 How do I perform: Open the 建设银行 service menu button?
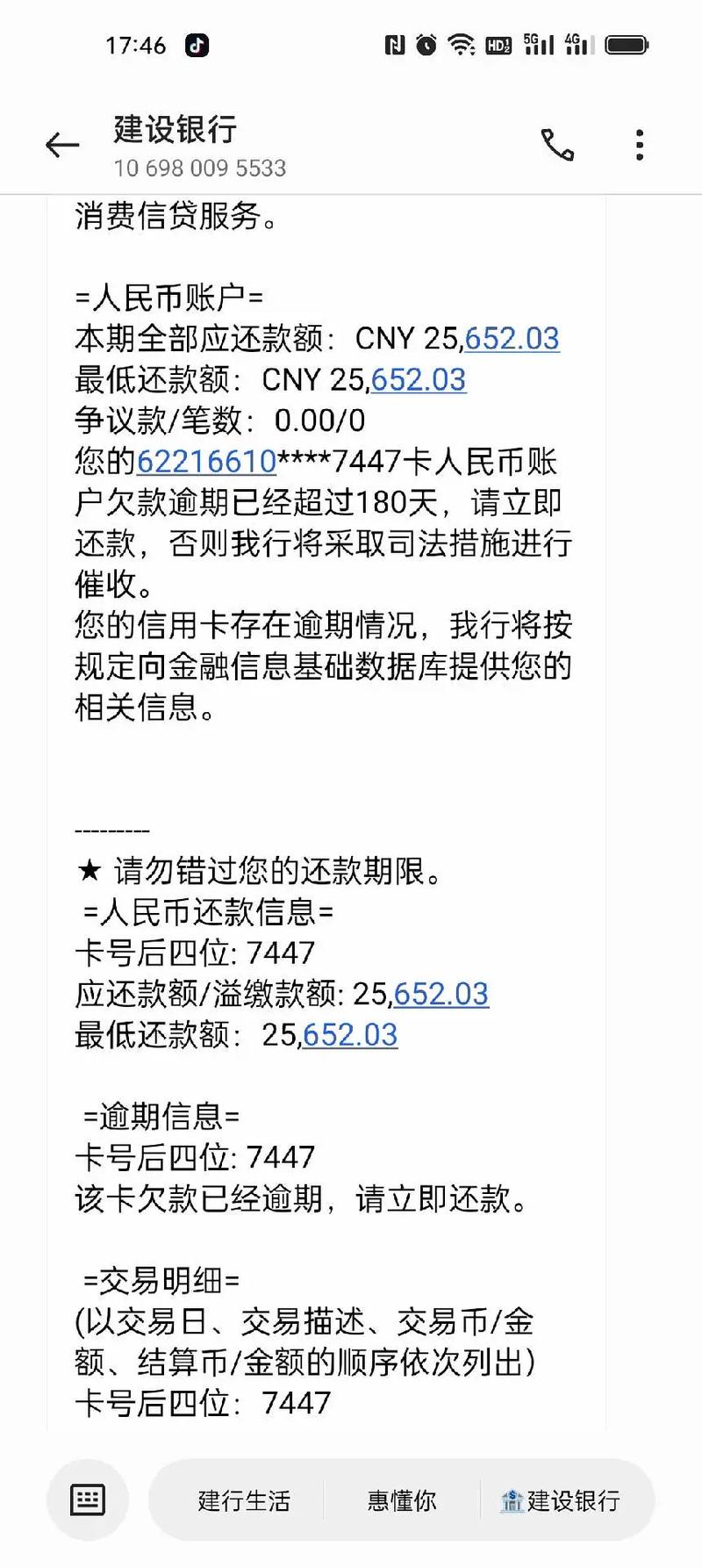[x=560, y=1500]
